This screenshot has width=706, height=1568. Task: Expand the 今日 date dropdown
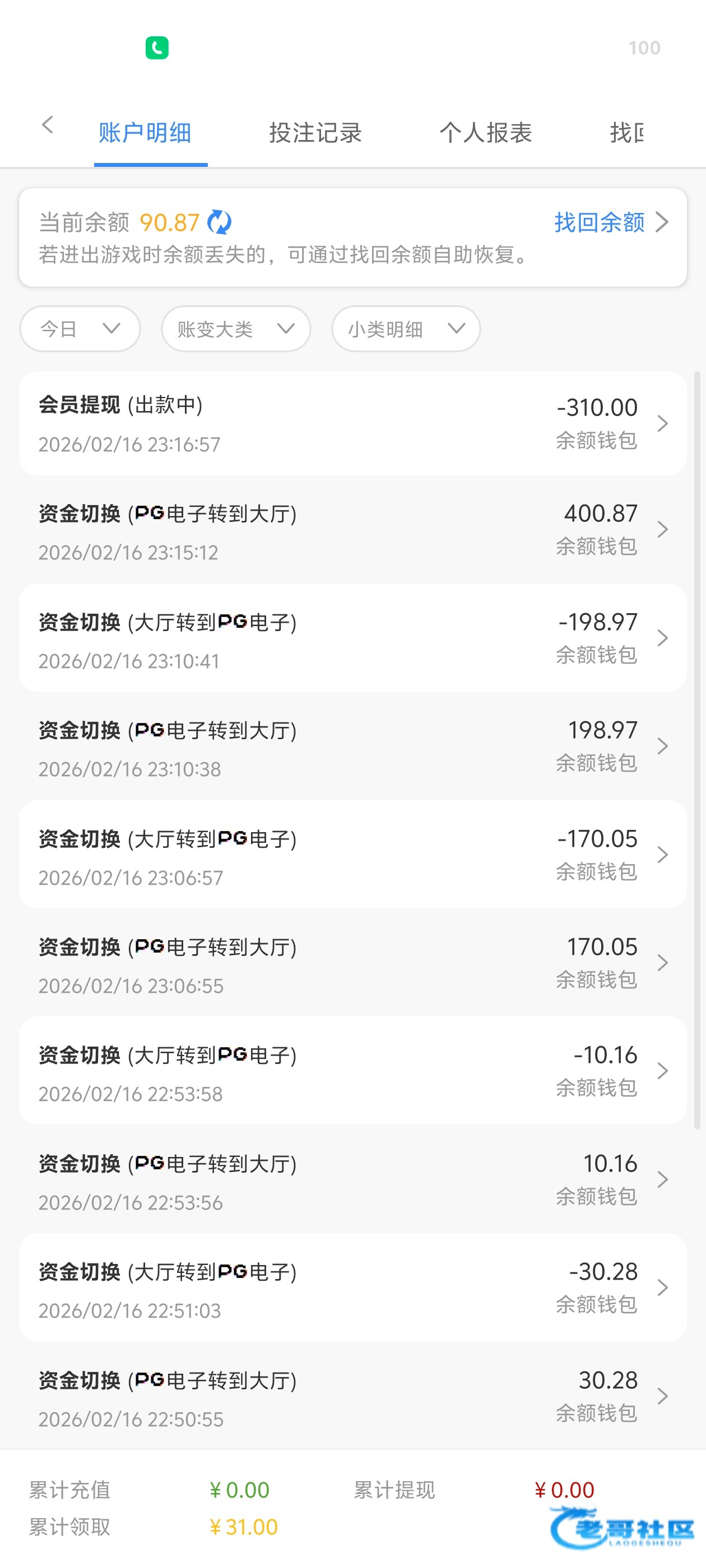(80, 329)
